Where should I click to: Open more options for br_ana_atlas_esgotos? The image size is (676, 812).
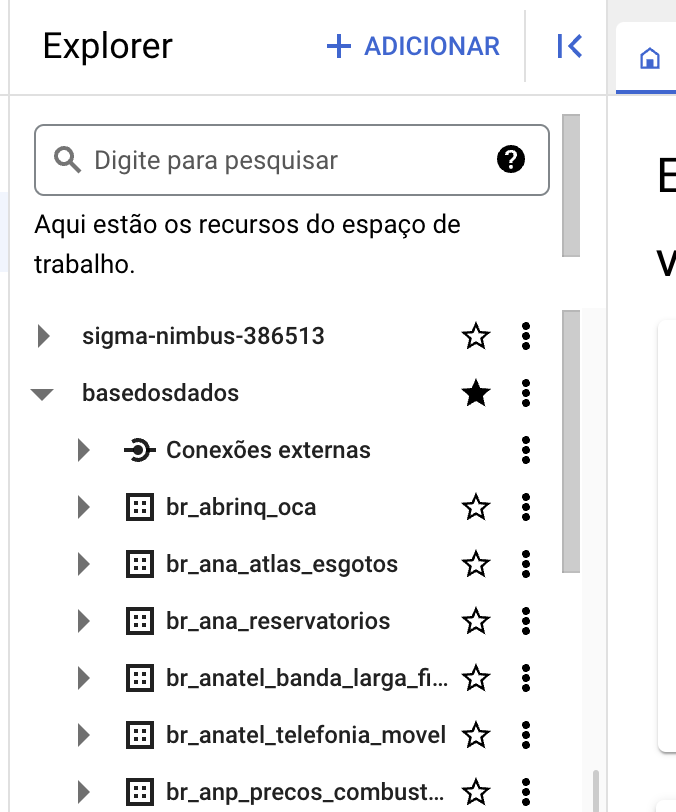[x=526, y=564]
